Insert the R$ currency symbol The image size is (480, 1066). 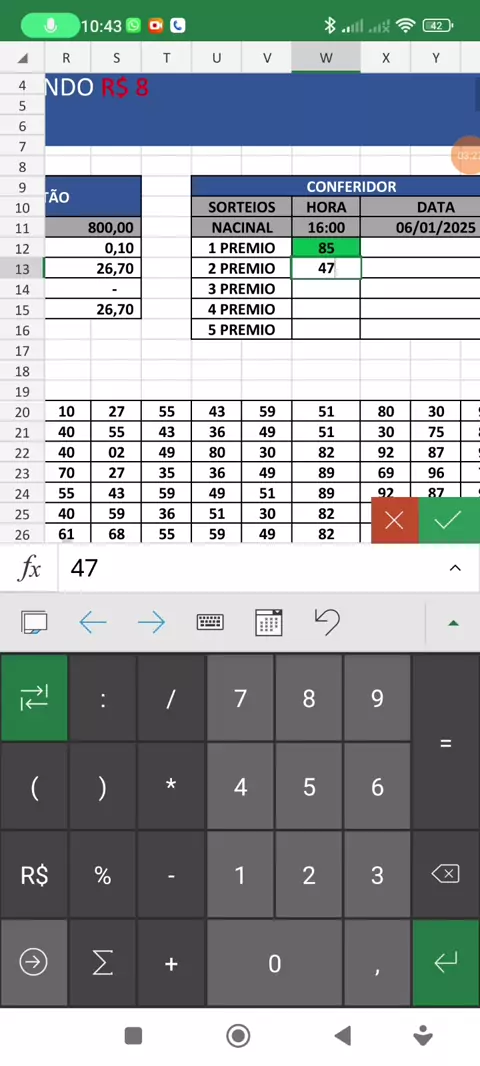tap(34, 875)
